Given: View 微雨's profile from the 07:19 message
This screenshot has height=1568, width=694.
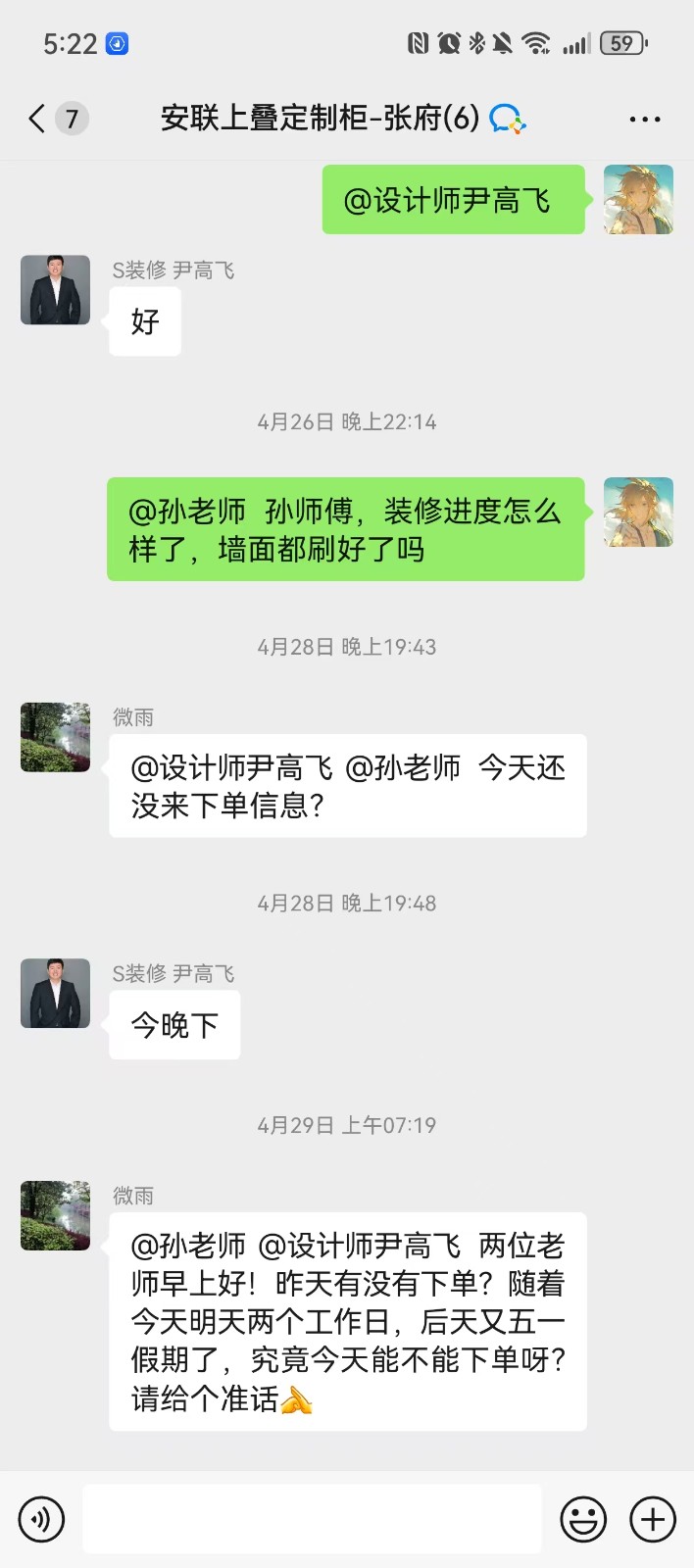Looking at the screenshot, I should coord(55,1215).
